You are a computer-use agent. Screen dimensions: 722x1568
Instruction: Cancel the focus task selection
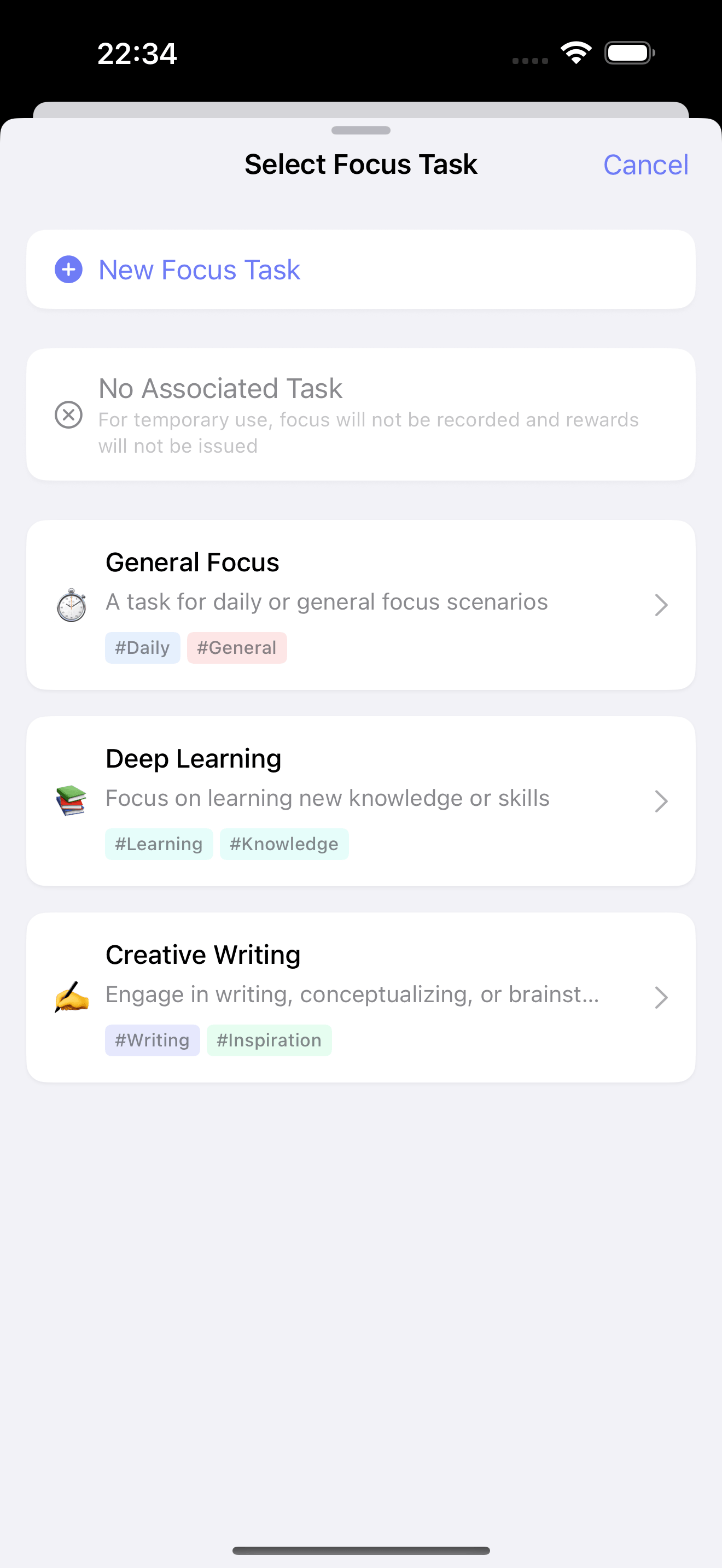pos(645,165)
